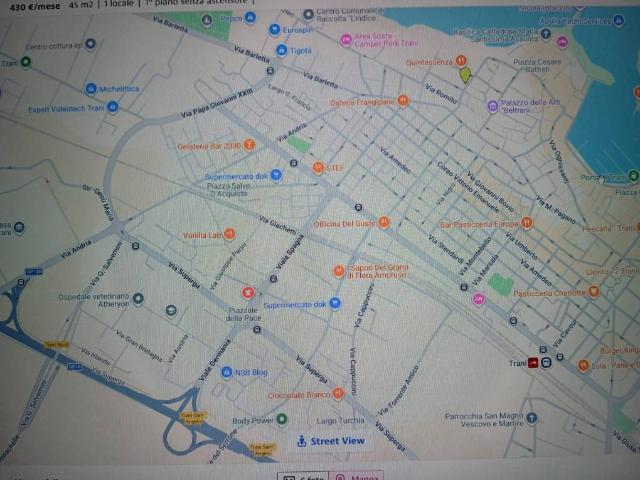The width and height of the screenshot is (640, 480).
Task: Switch to the Mappa tab
Action: [x=358, y=477]
